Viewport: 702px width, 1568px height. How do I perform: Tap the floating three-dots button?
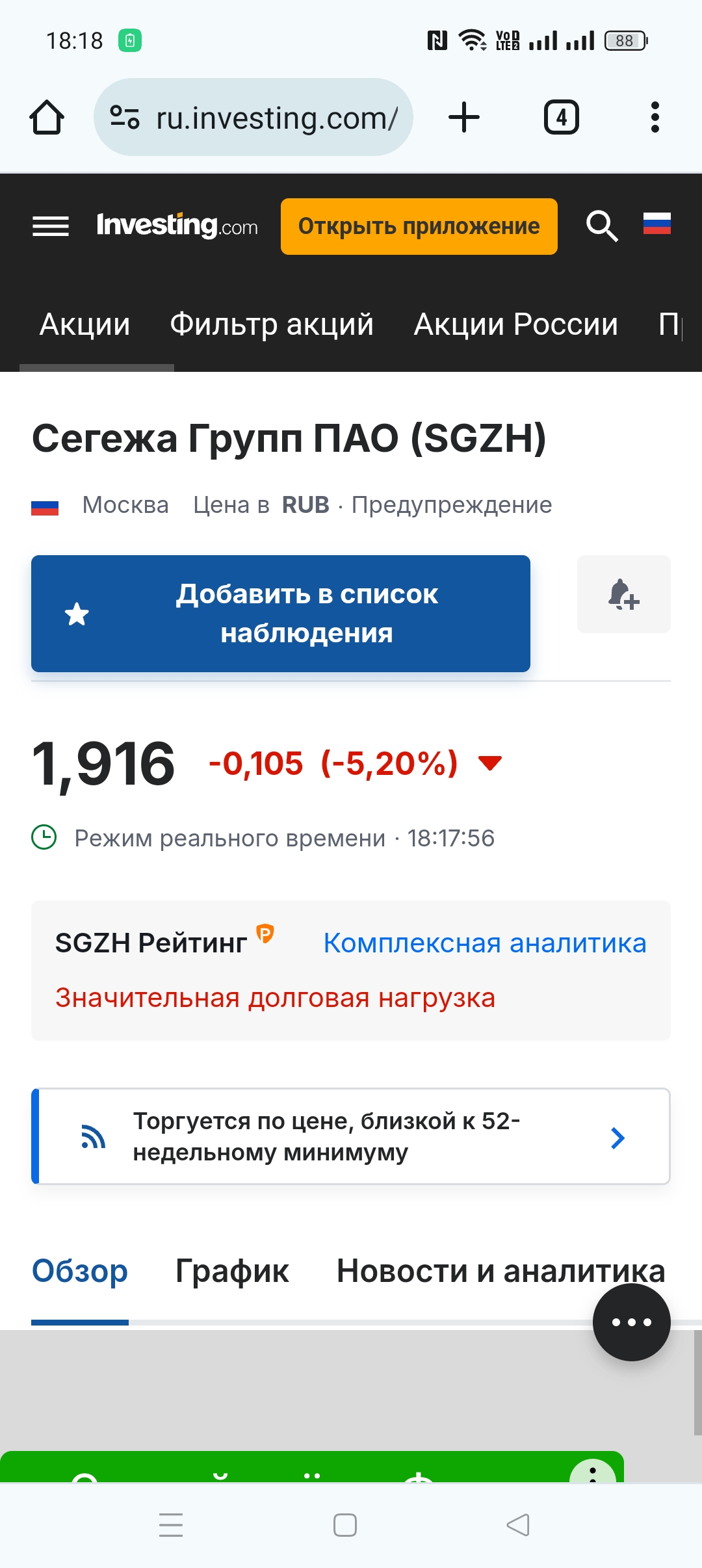(631, 1322)
